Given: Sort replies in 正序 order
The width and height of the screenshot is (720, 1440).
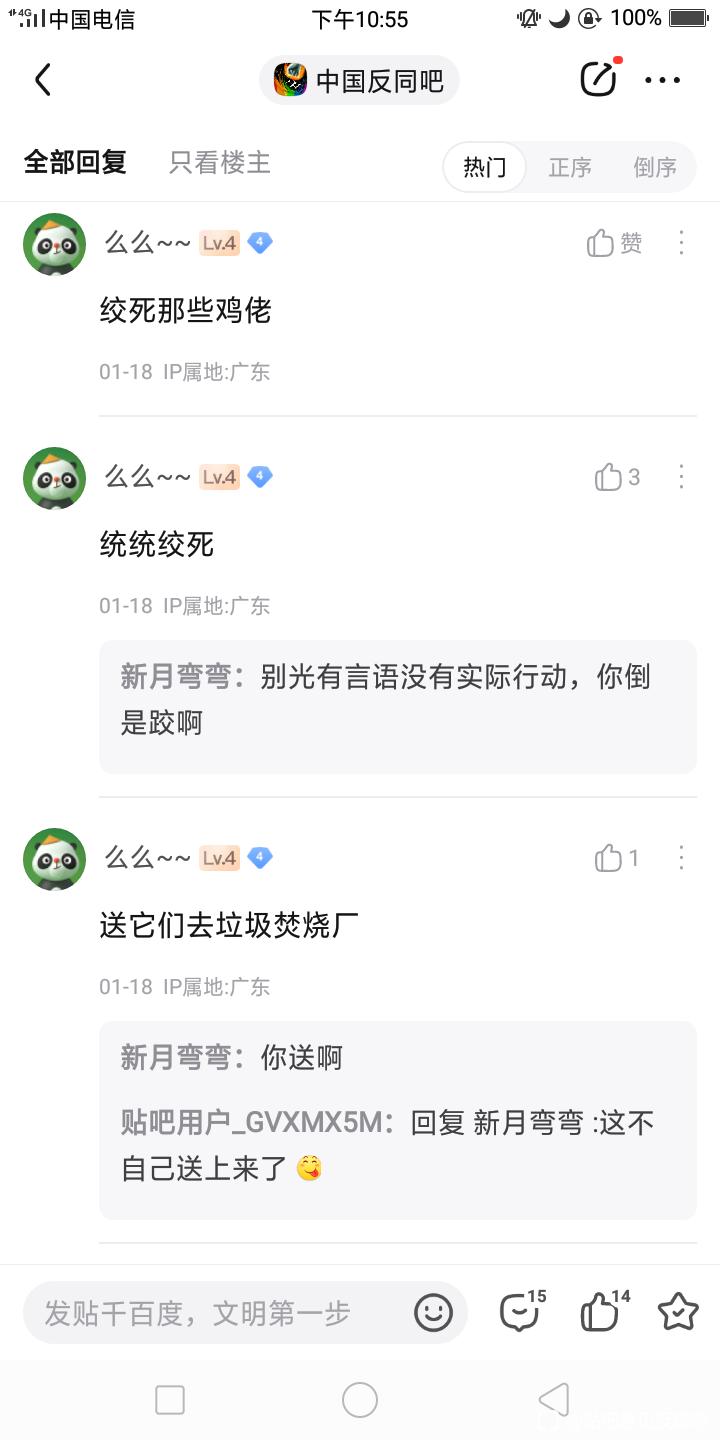Looking at the screenshot, I should [x=570, y=167].
